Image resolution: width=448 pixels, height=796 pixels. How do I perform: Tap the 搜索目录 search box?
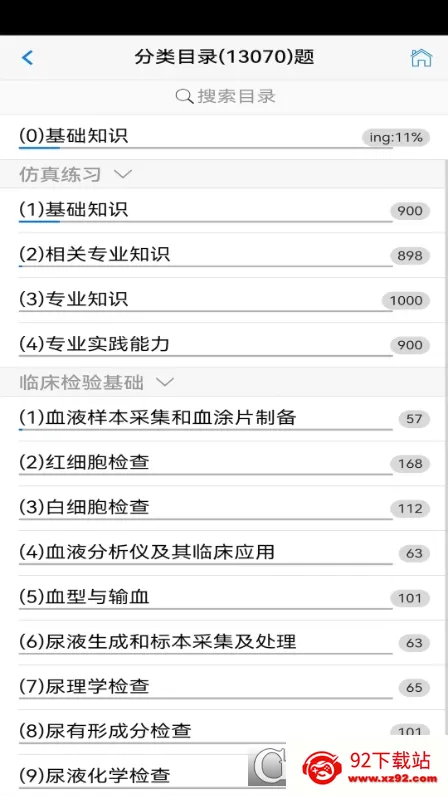click(224, 96)
